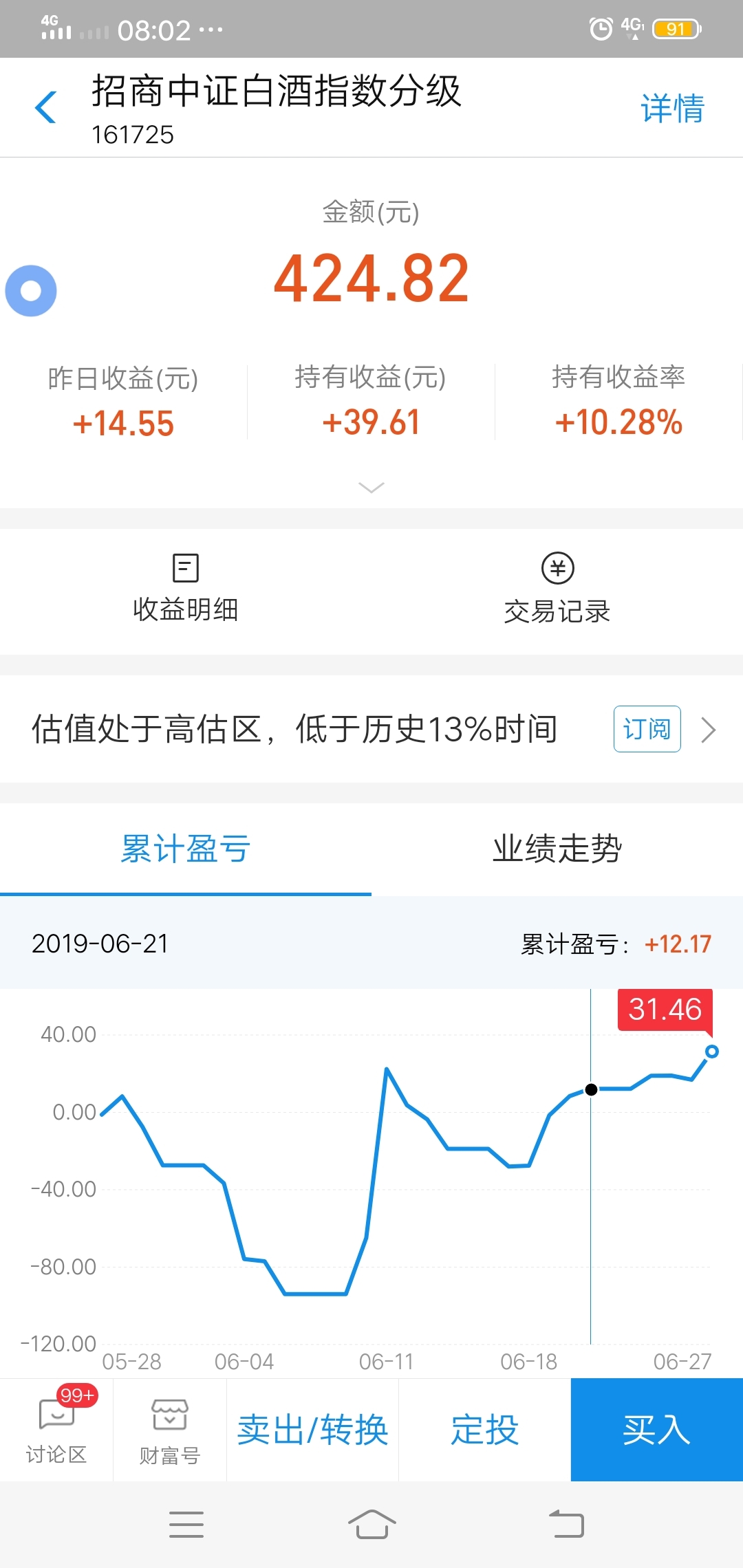Go back using the top-left arrow

tap(45, 107)
